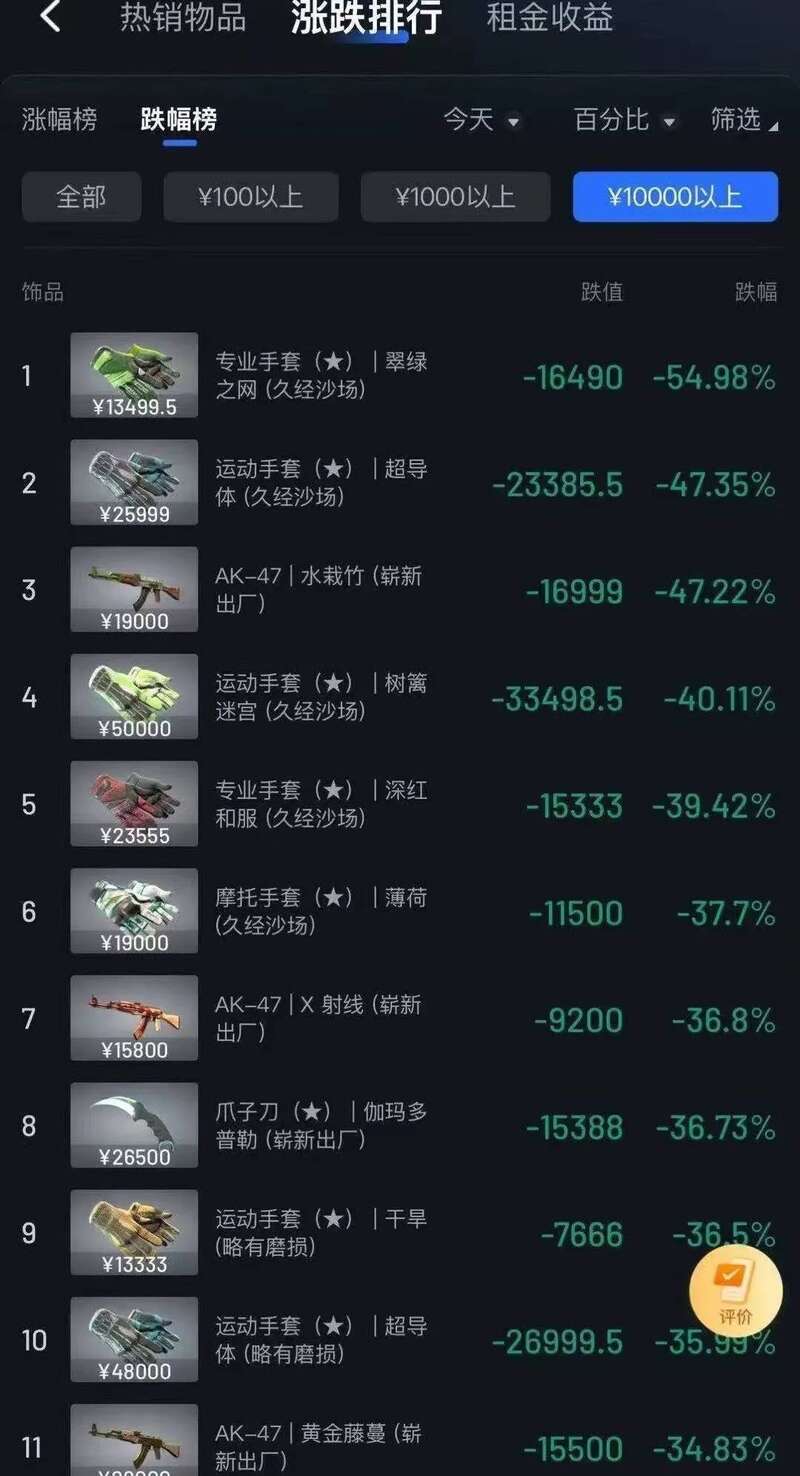The height and width of the screenshot is (1476, 800).
Task: Open 专业手套 深红和服 item row
Action: coord(320,804)
